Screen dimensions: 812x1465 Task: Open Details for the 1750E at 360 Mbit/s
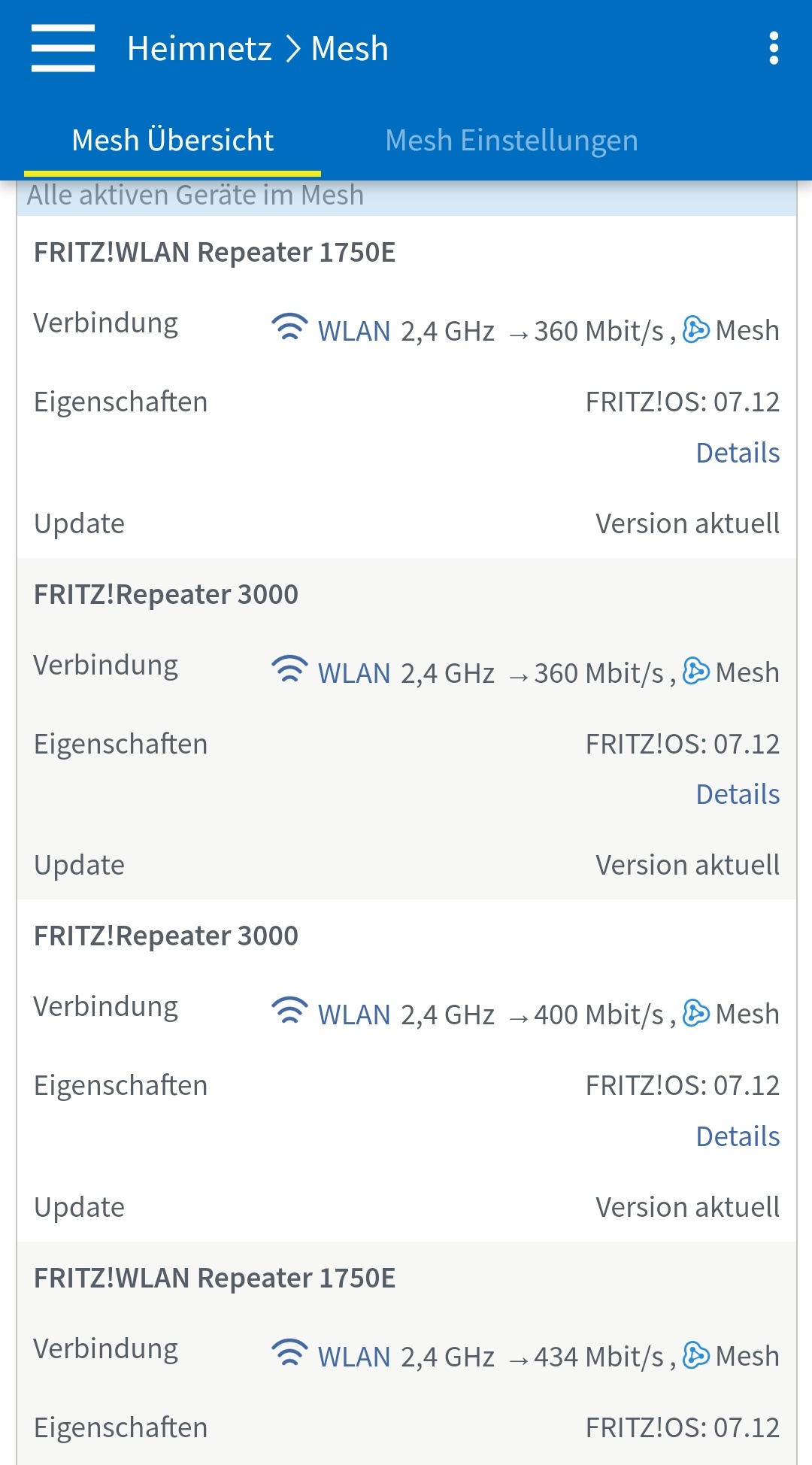[737, 453]
